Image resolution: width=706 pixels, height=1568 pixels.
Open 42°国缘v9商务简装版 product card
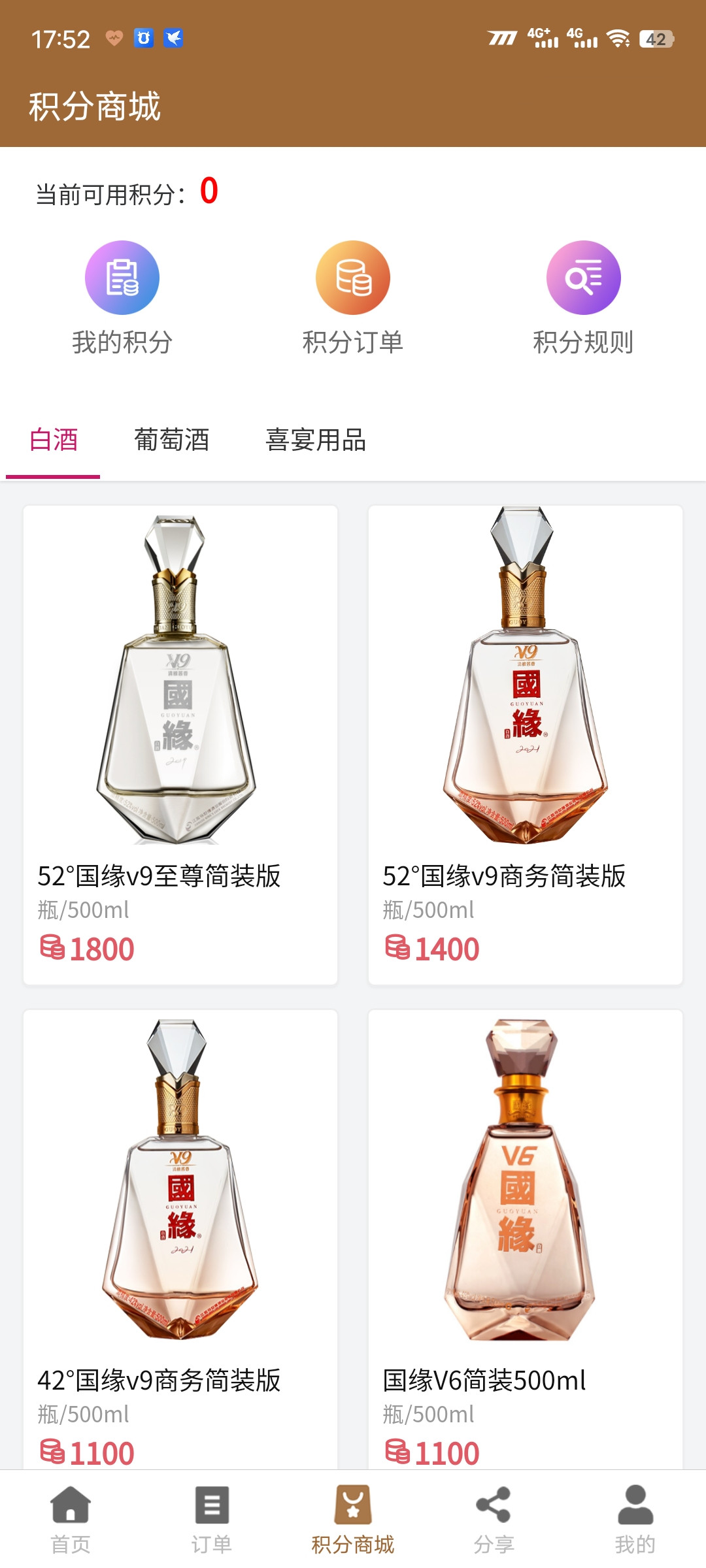click(x=180, y=1241)
